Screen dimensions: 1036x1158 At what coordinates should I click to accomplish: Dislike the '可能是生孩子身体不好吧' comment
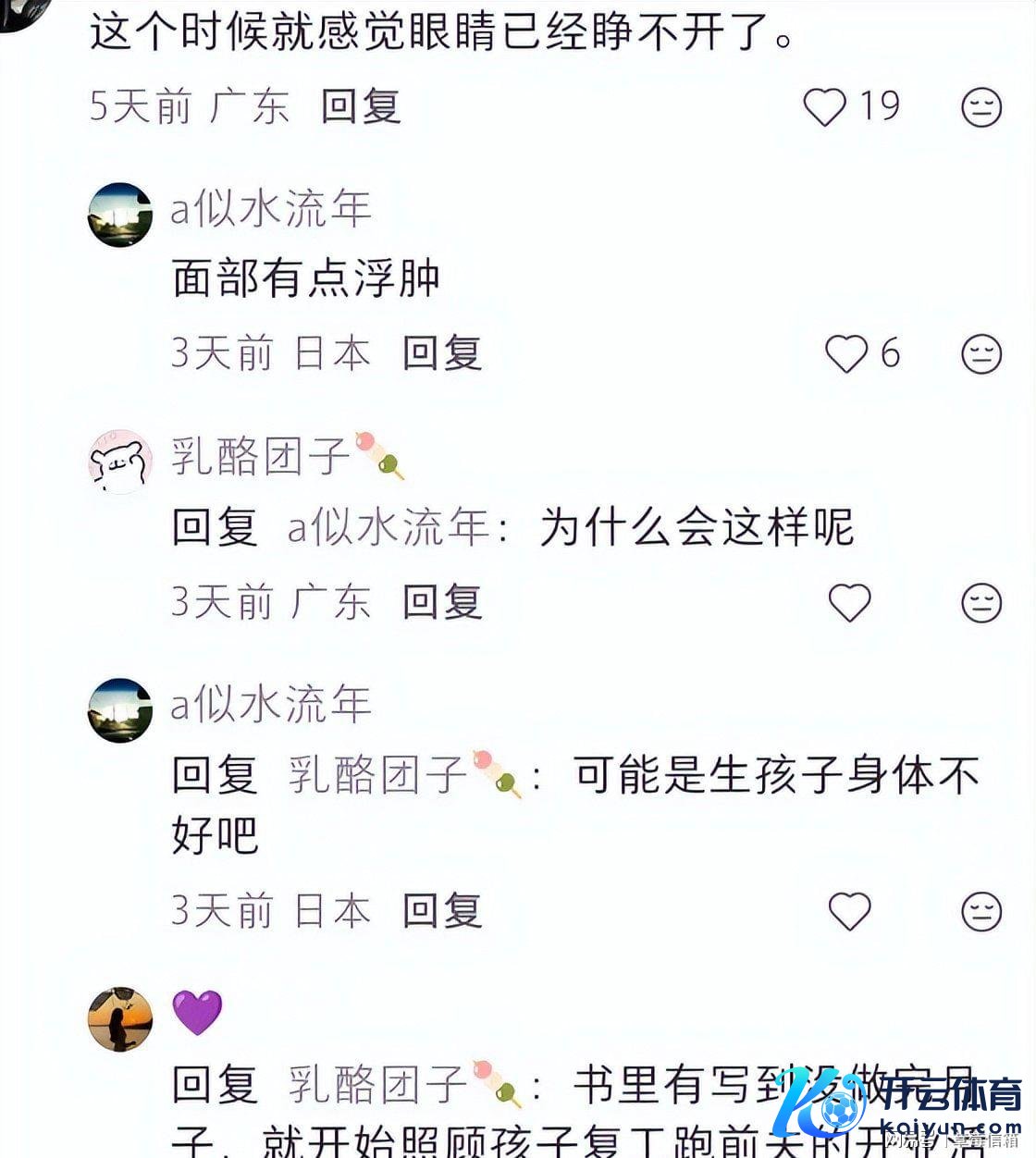point(981,912)
